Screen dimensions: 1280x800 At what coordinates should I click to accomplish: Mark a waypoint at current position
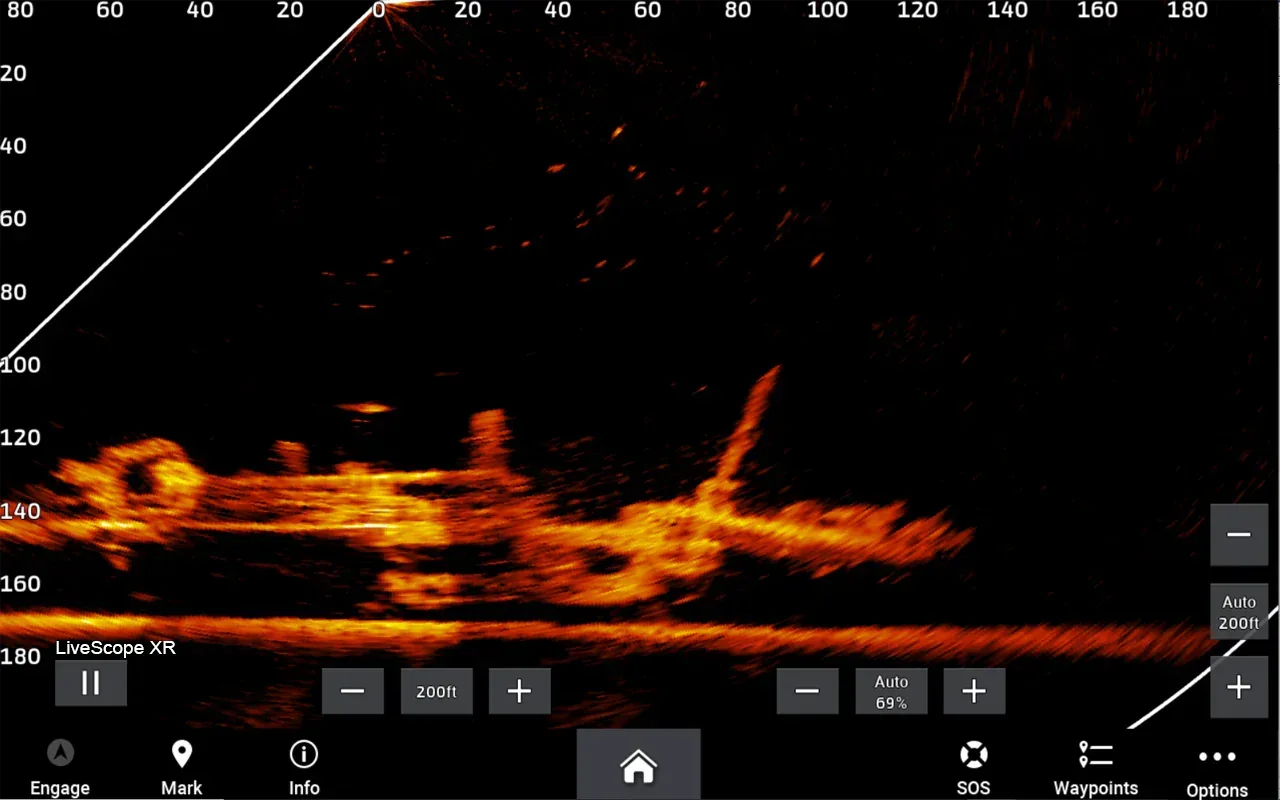(x=182, y=767)
